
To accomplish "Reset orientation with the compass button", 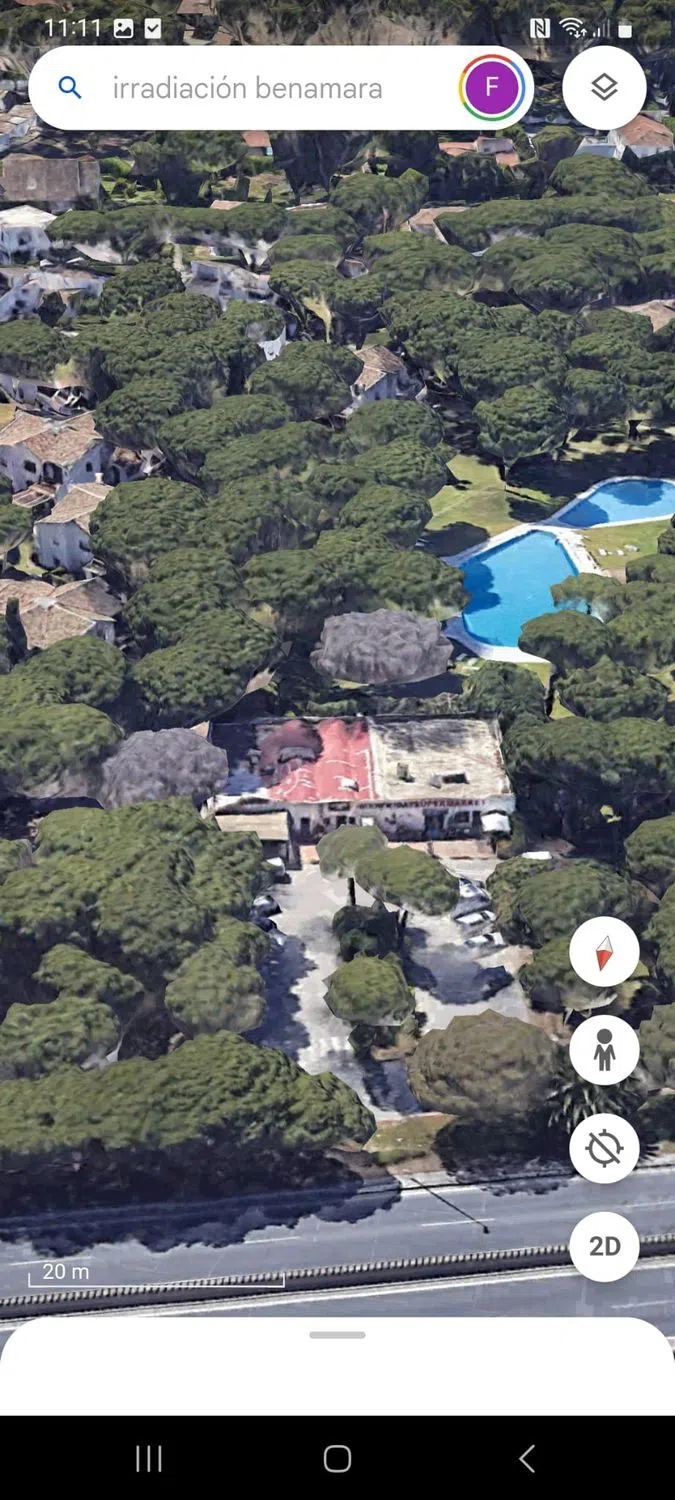I will pyautogui.click(x=604, y=951).
